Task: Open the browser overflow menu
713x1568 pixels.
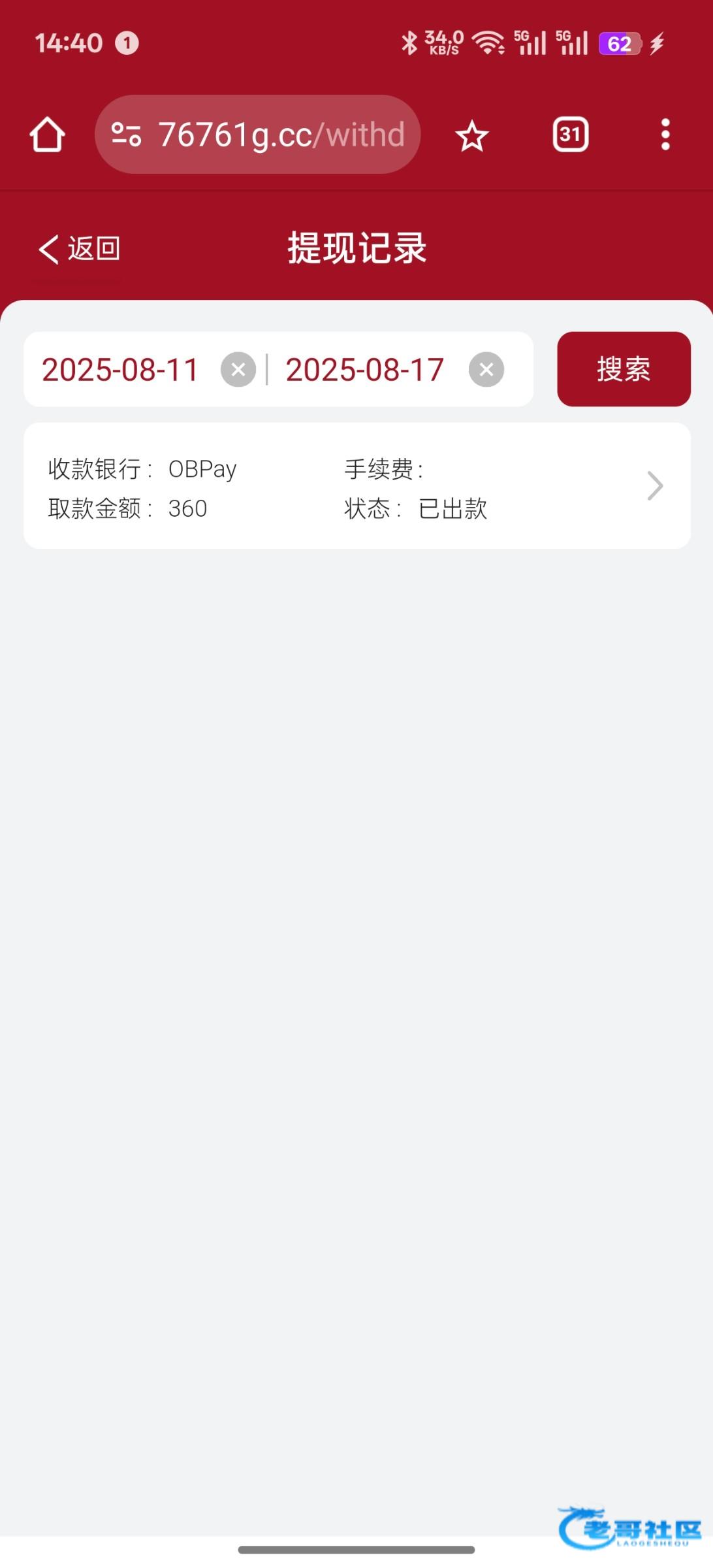Action: 665,135
